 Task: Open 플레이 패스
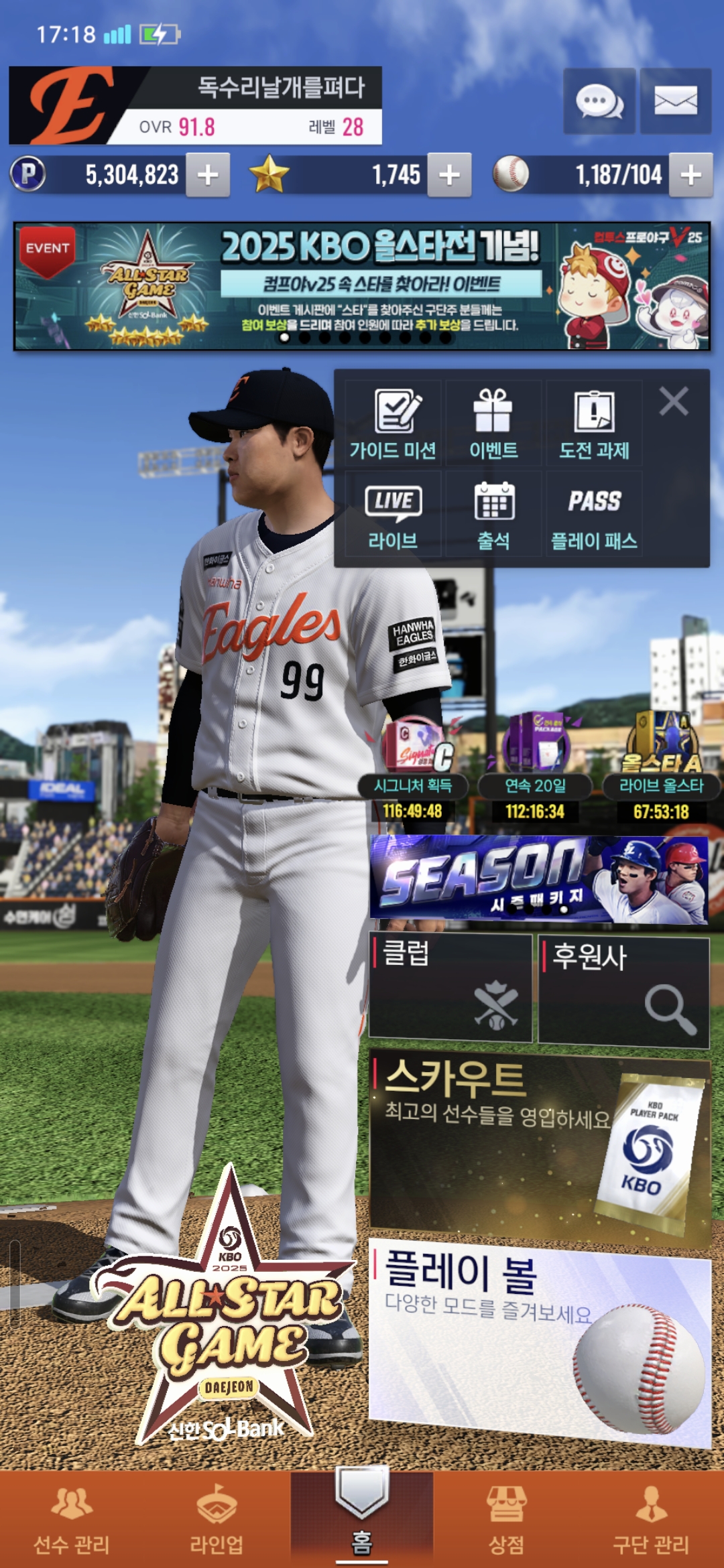pyautogui.click(x=594, y=515)
